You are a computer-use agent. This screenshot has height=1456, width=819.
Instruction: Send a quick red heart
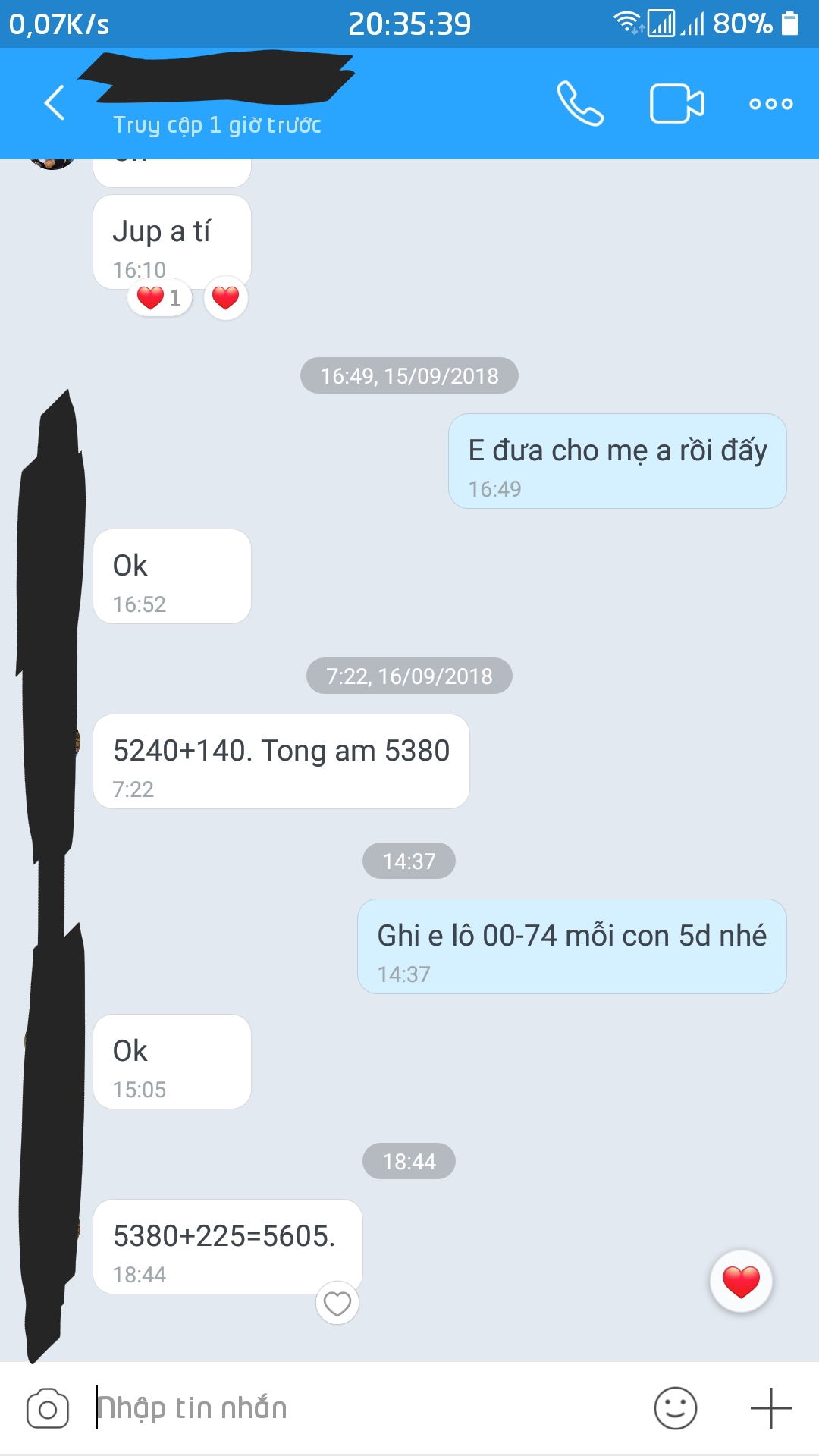click(x=740, y=1281)
